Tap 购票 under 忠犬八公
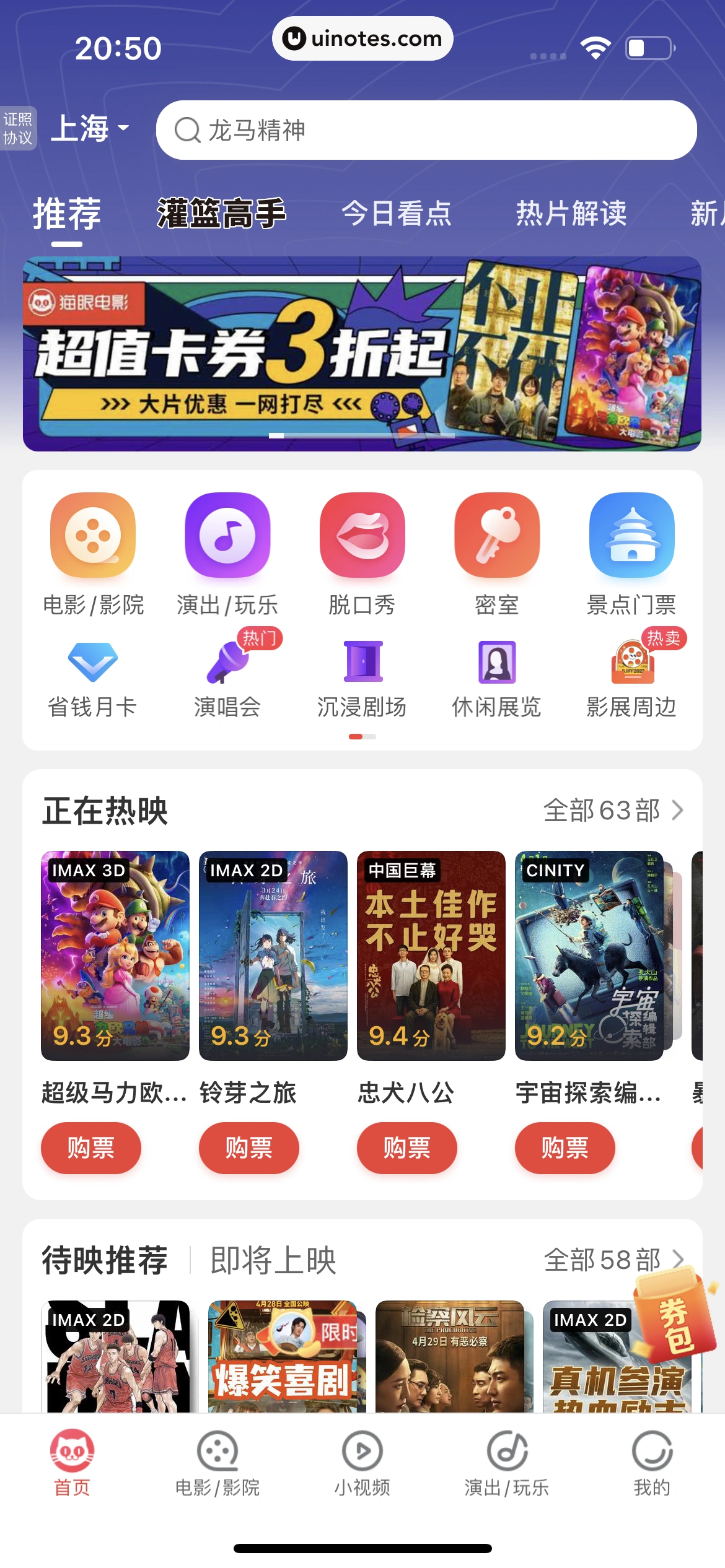This screenshot has width=725, height=1568. pyautogui.click(x=406, y=1148)
